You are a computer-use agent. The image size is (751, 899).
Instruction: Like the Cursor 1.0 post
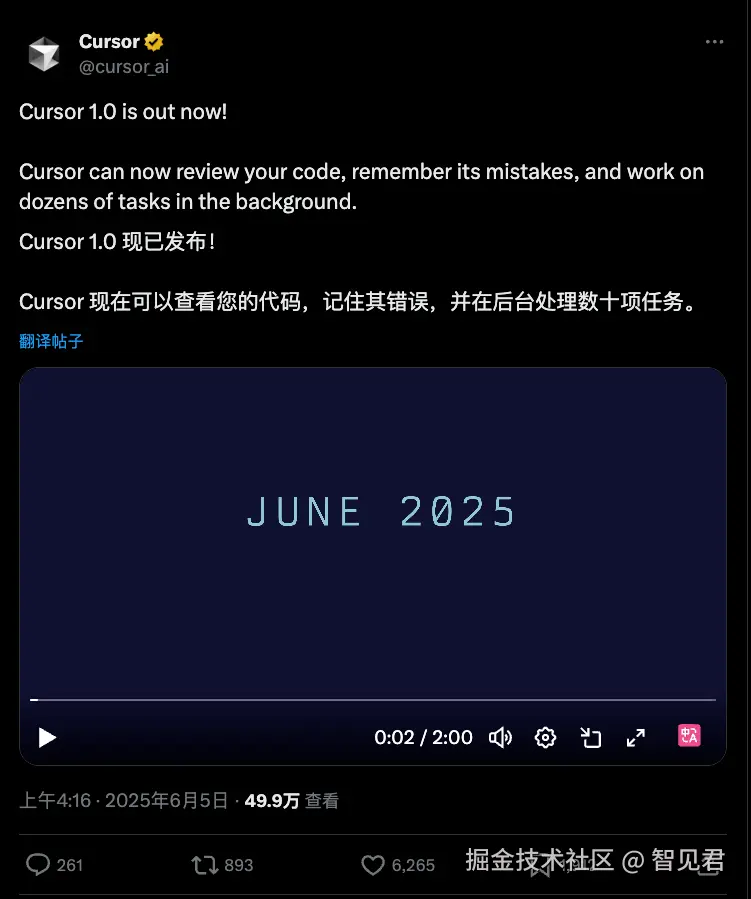[x=373, y=865]
